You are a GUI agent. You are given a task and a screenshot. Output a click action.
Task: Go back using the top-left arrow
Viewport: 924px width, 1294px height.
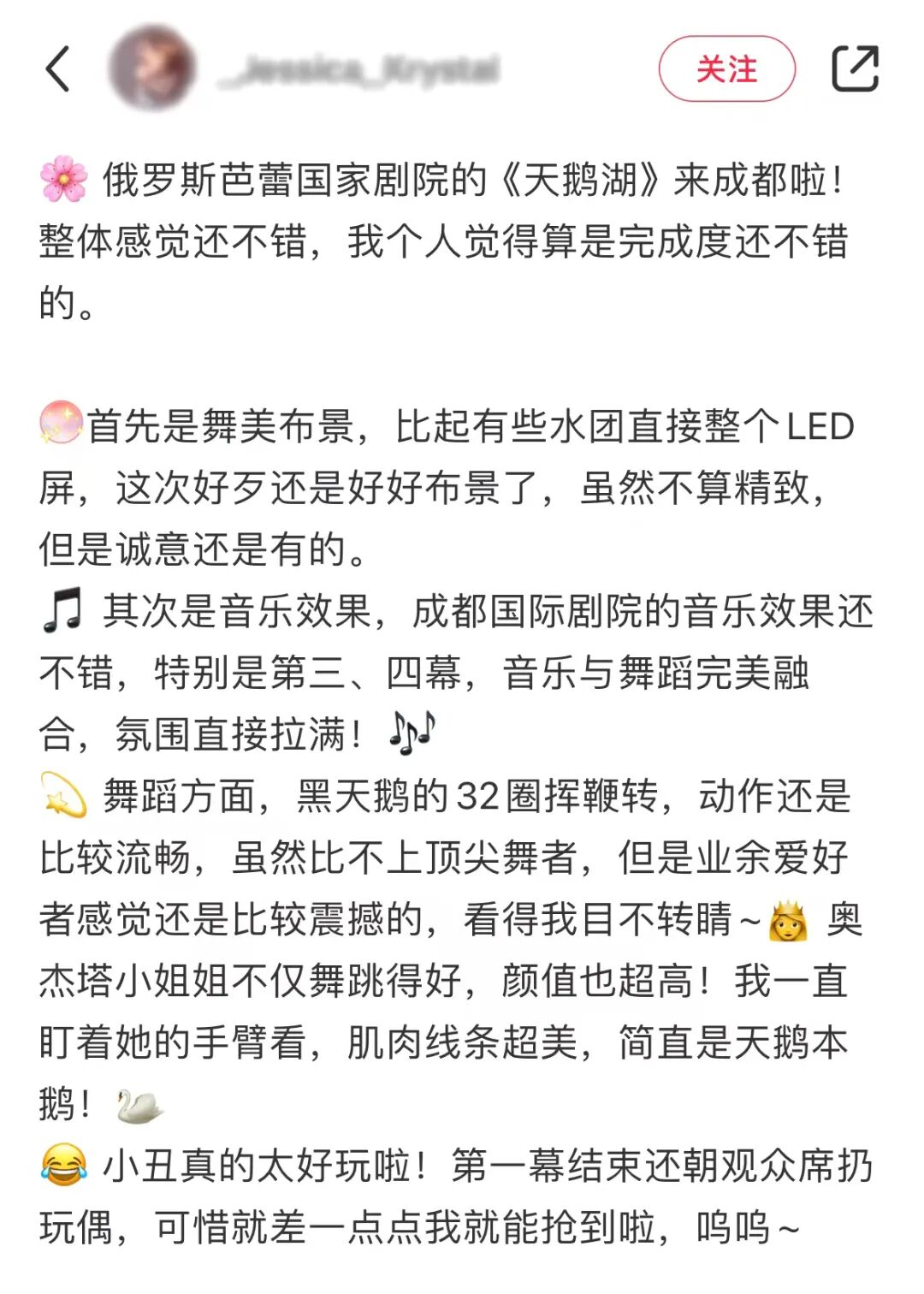[57, 69]
